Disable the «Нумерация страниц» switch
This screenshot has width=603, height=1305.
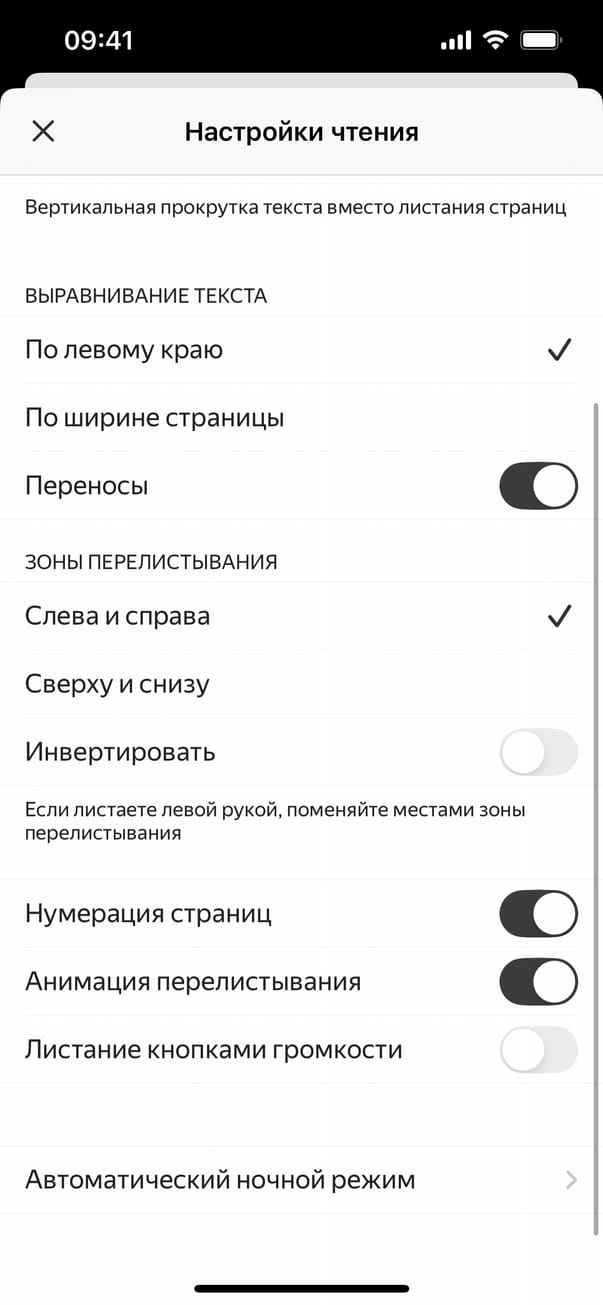pyautogui.click(x=538, y=913)
